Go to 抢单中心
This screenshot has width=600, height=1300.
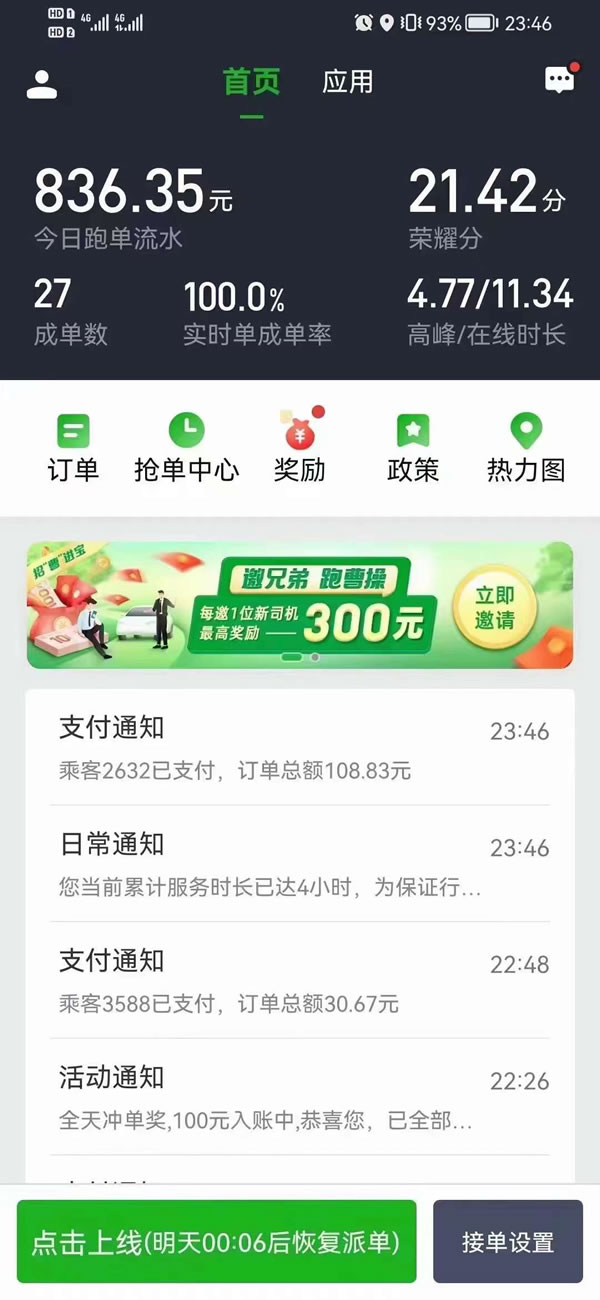[186, 448]
